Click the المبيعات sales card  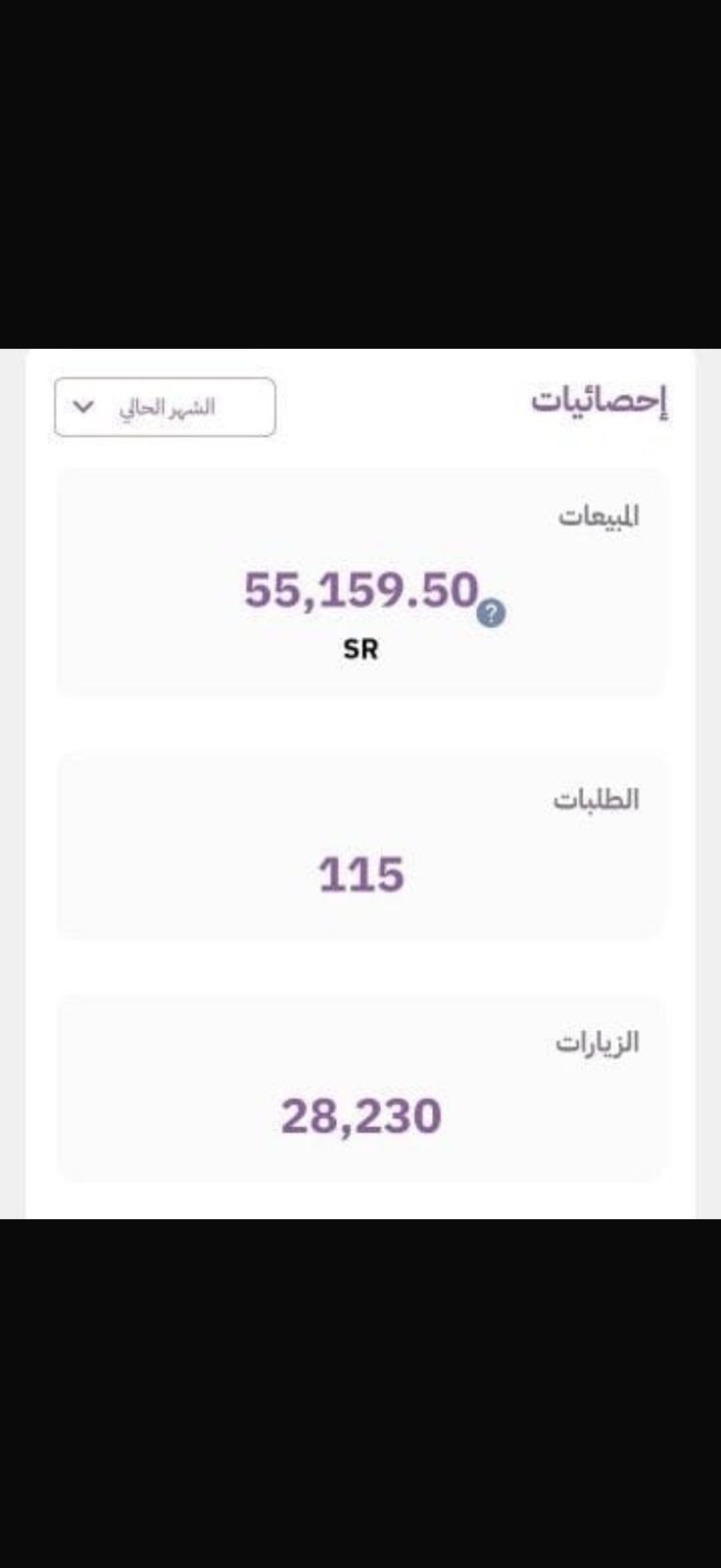(360, 580)
